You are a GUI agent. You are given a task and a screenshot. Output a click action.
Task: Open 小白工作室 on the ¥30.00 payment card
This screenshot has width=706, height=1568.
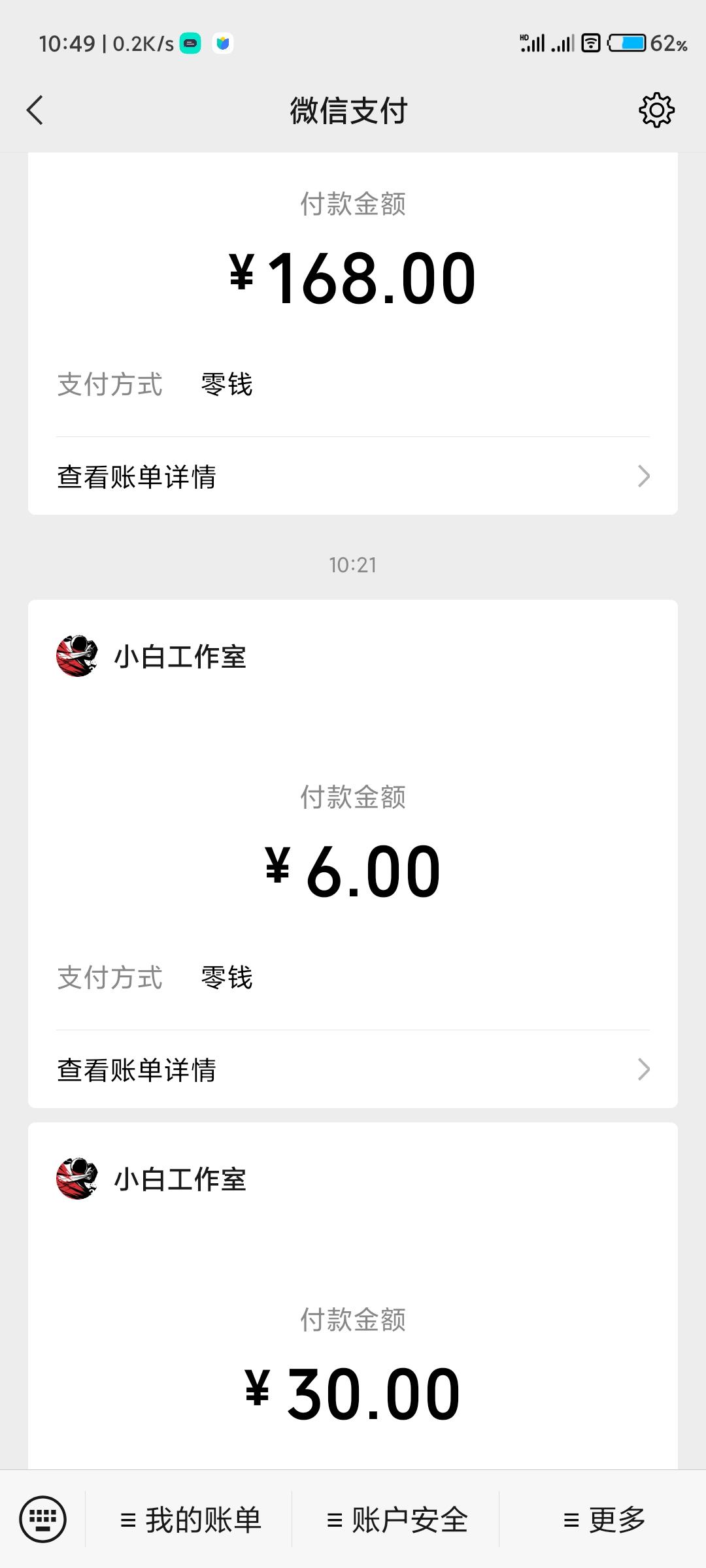(152, 1179)
